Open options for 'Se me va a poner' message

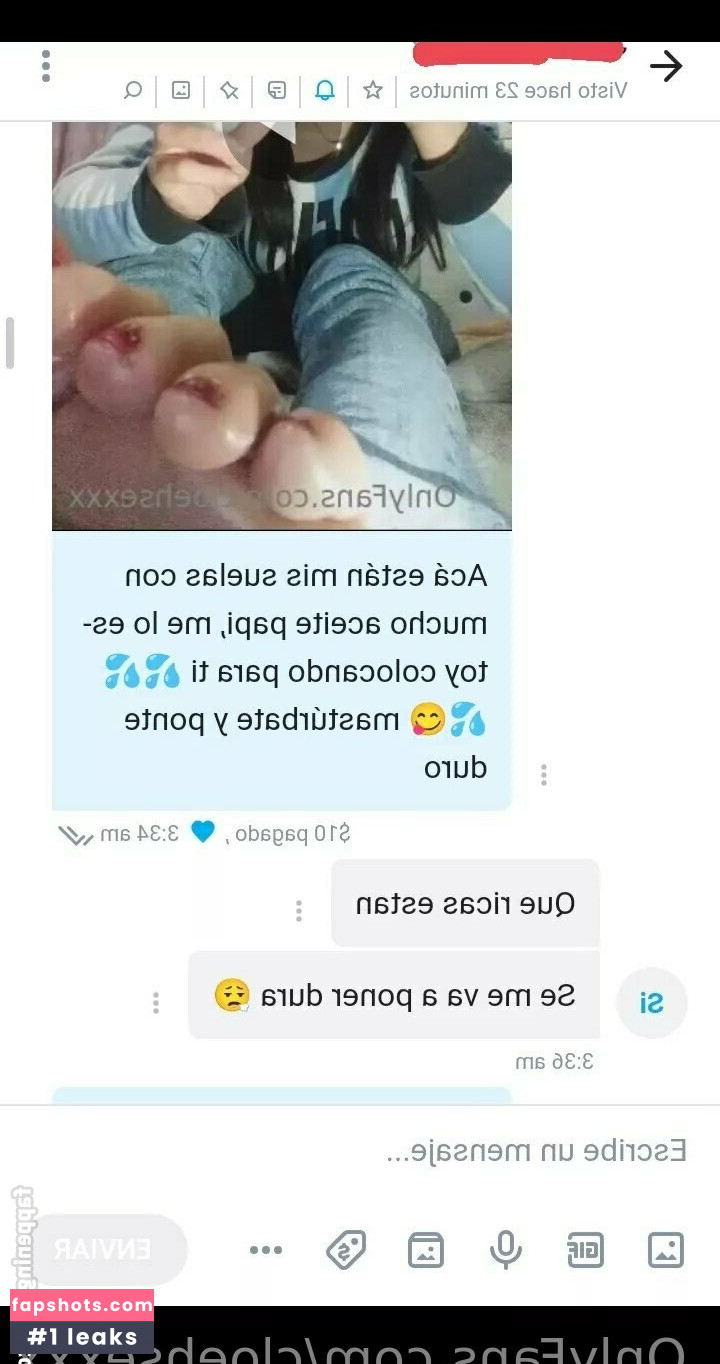(x=155, y=1003)
